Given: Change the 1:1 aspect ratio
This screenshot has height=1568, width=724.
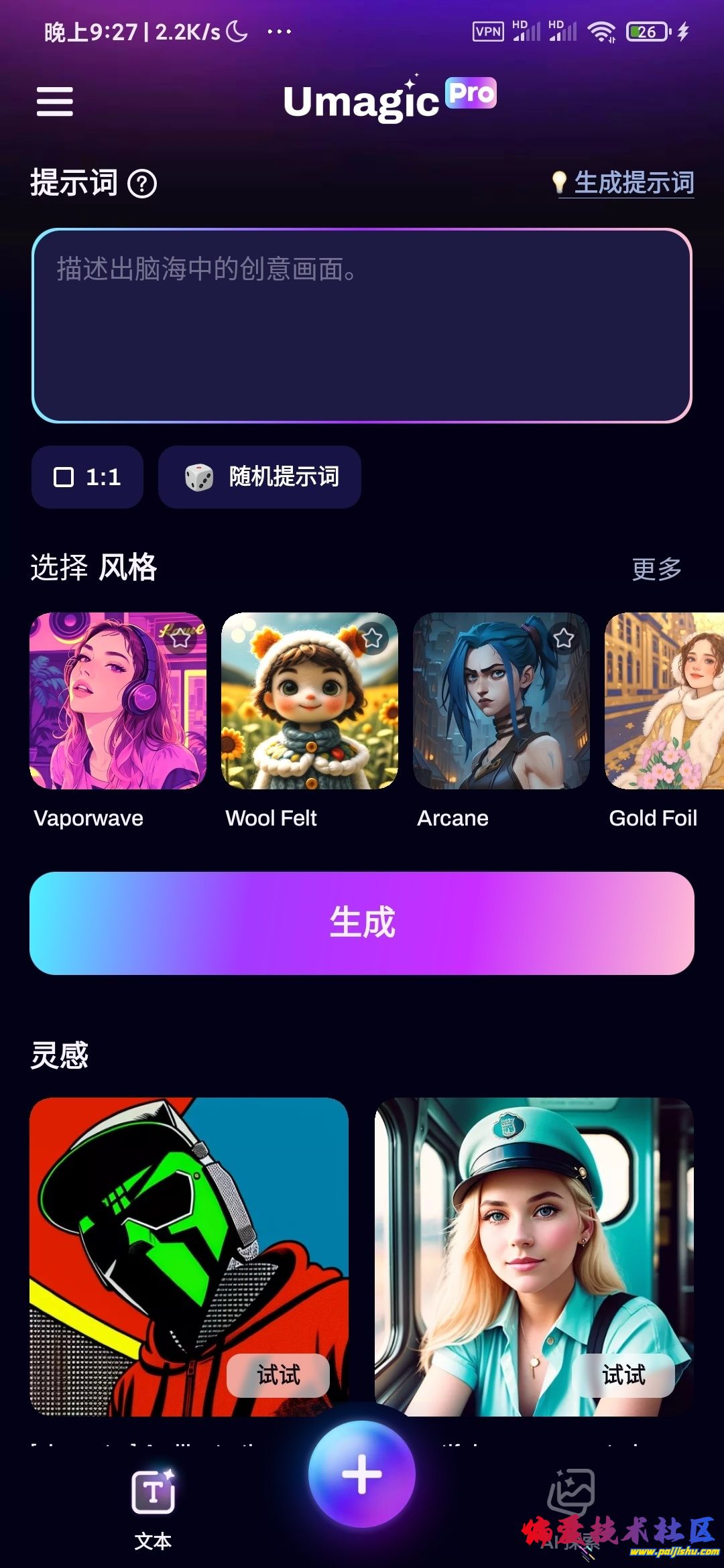Looking at the screenshot, I should pyautogui.click(x=87, y=477).
